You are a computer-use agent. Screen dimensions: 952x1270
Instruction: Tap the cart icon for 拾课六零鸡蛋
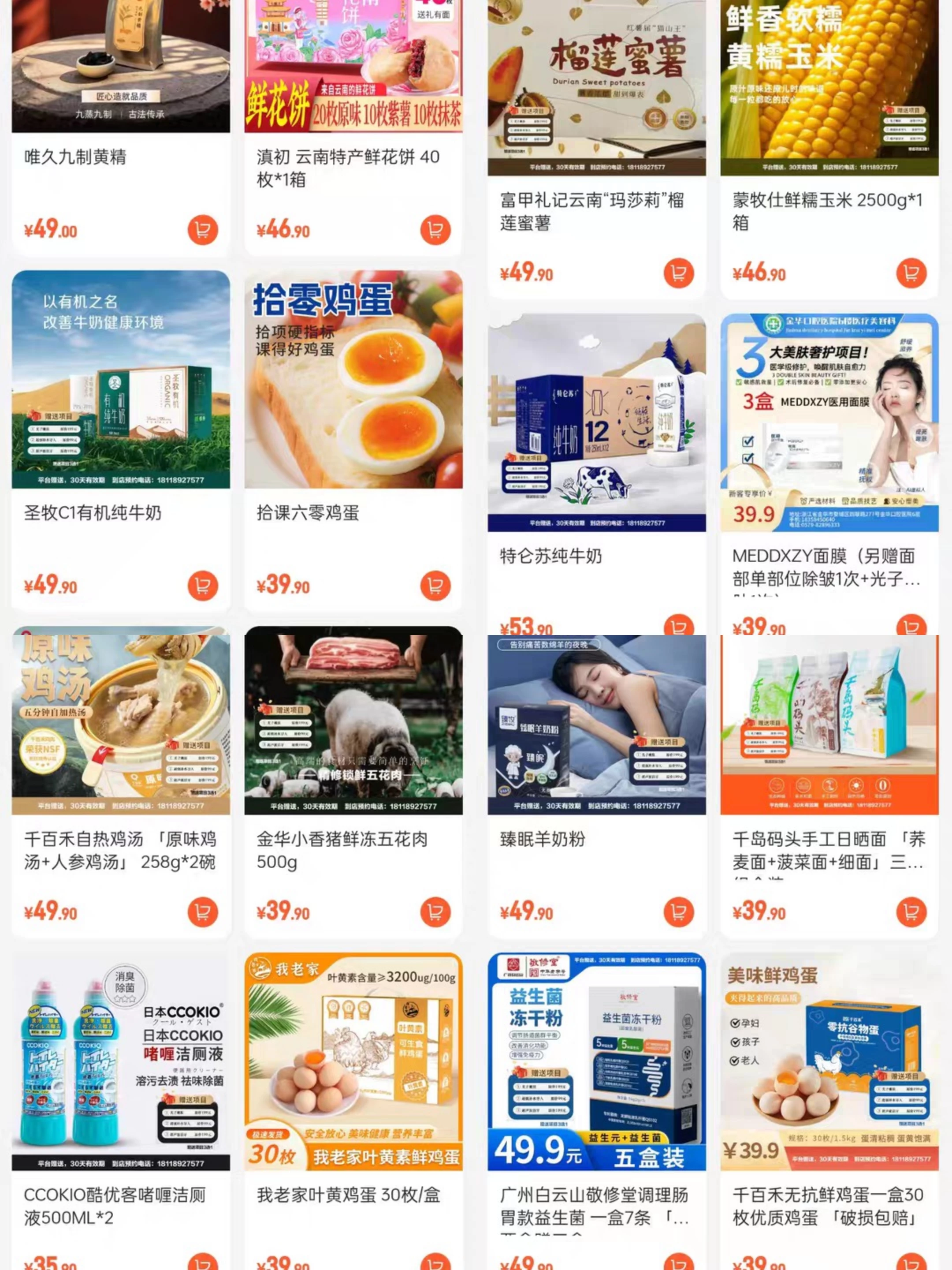(435, 586)
